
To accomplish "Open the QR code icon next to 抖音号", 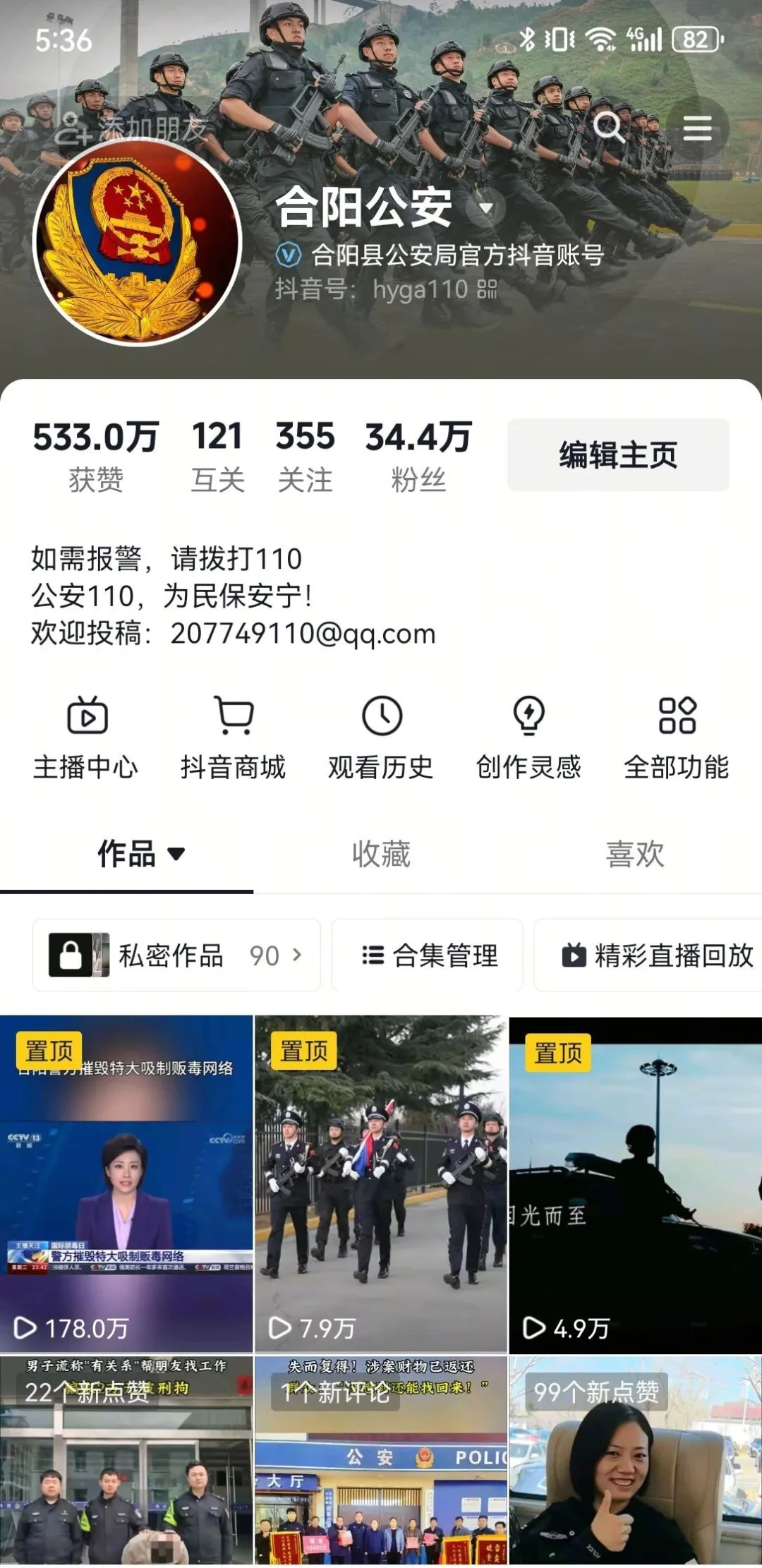I will pos(488,289).
